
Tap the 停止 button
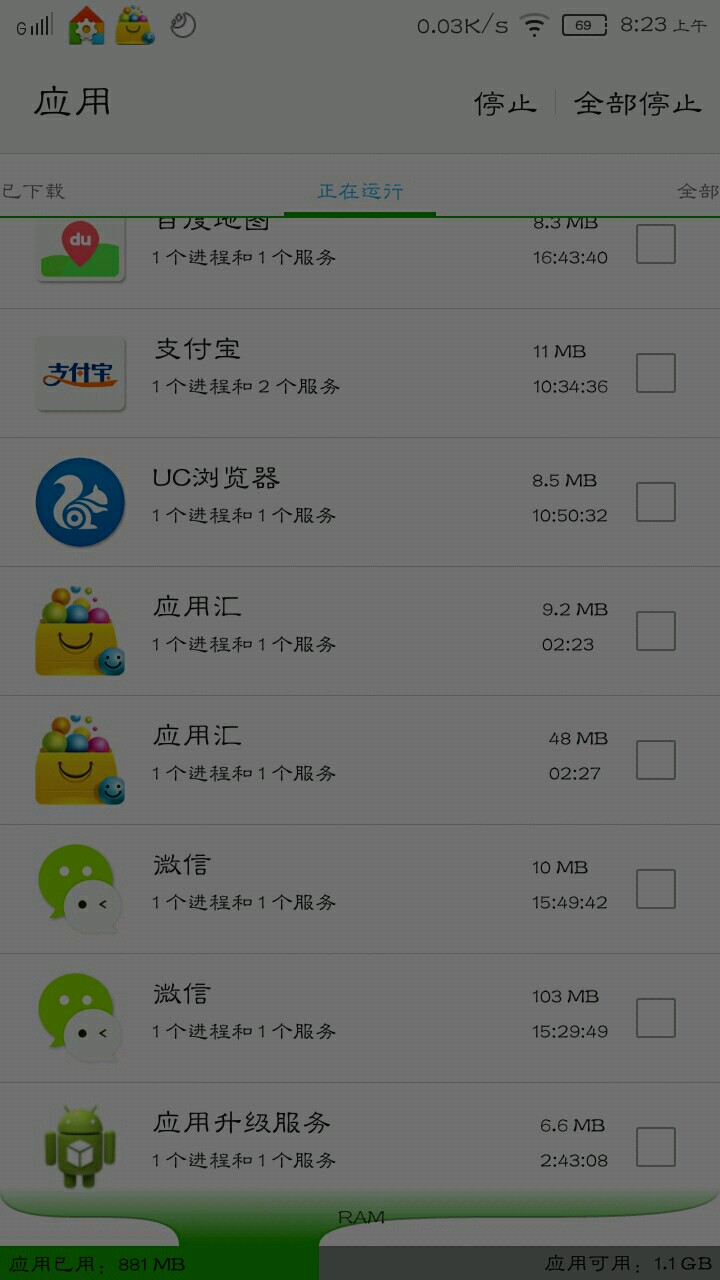pos(505,103)
